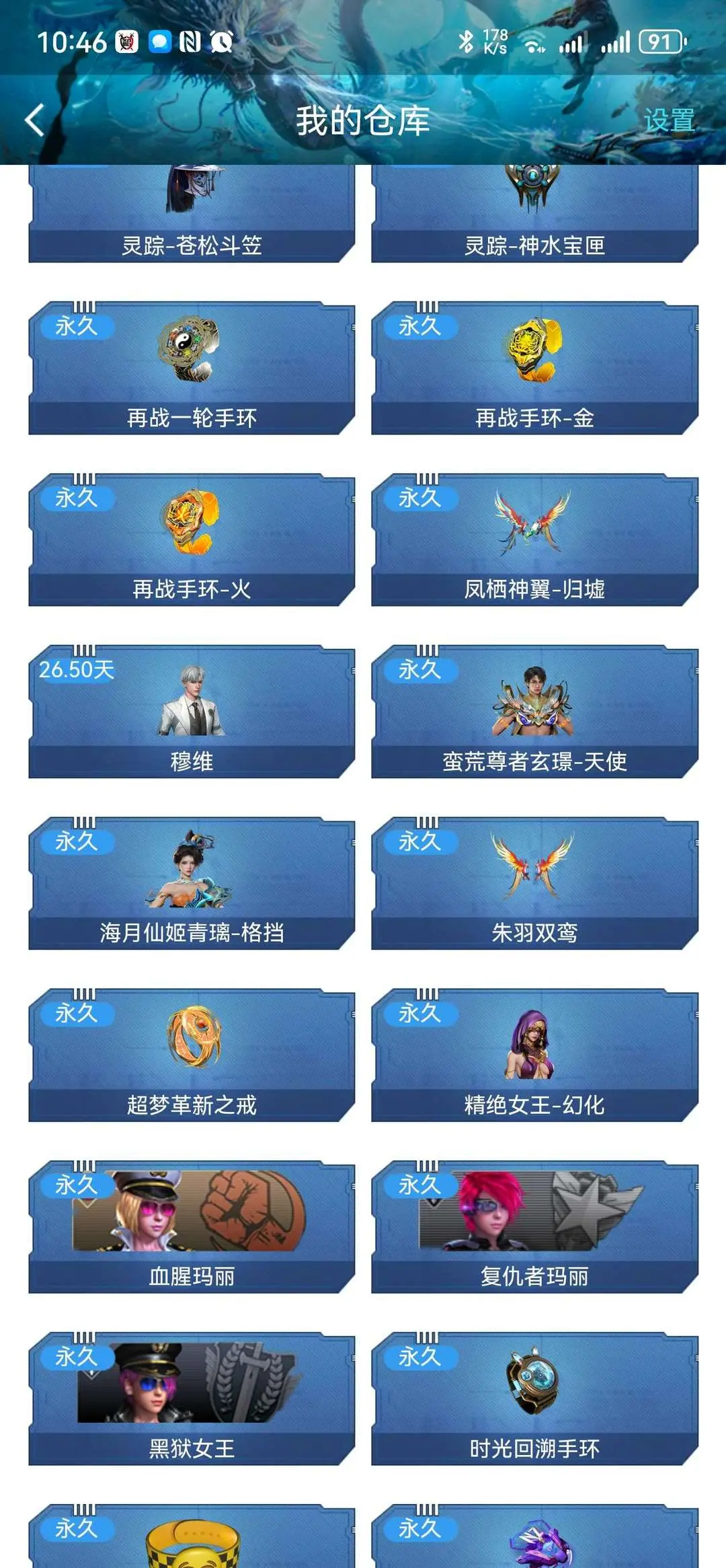Viewport: 726px width, 1568px height.
Task: Select the 时光回溯手环 item
Action: pyautogui.click(x=534, y=1398)
